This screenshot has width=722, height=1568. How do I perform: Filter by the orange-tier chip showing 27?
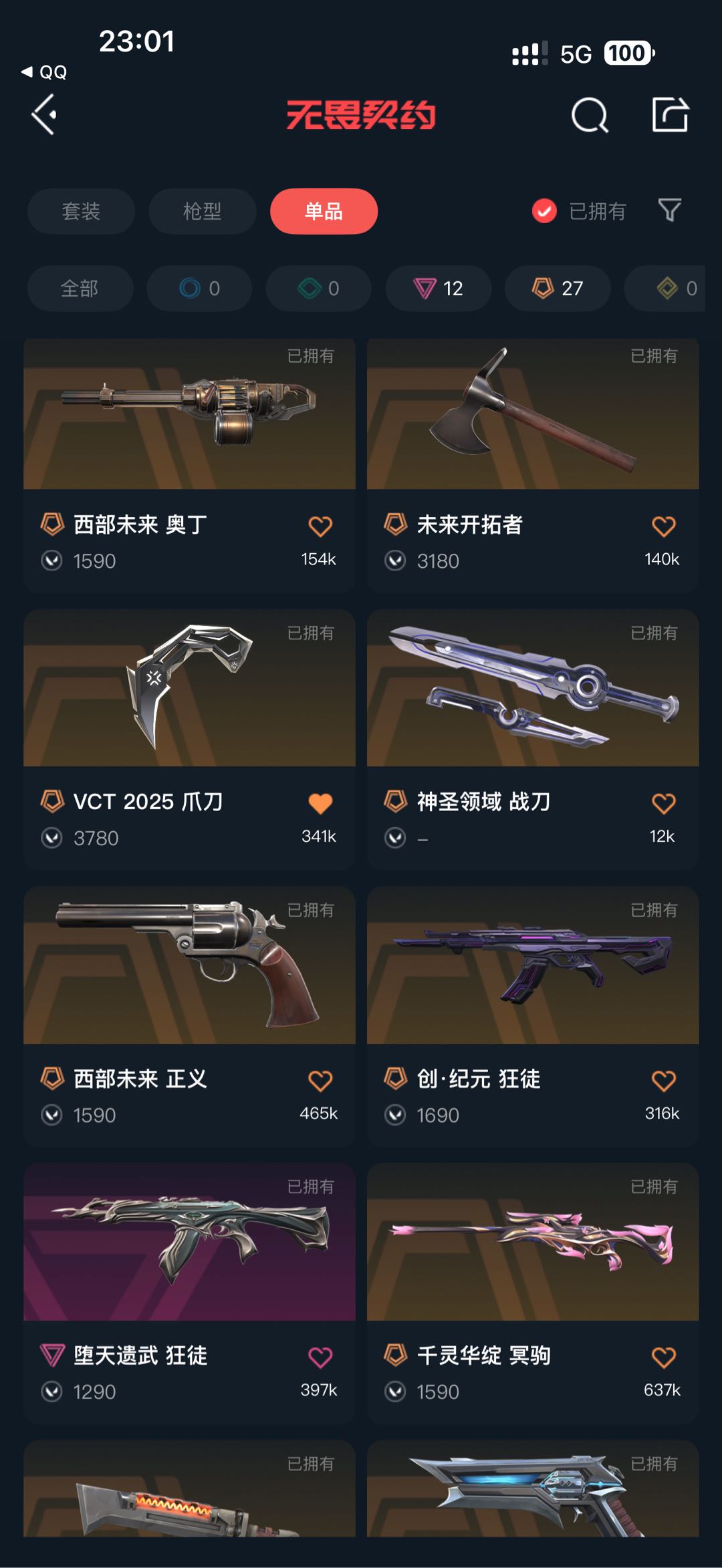[x=557, y=289]
